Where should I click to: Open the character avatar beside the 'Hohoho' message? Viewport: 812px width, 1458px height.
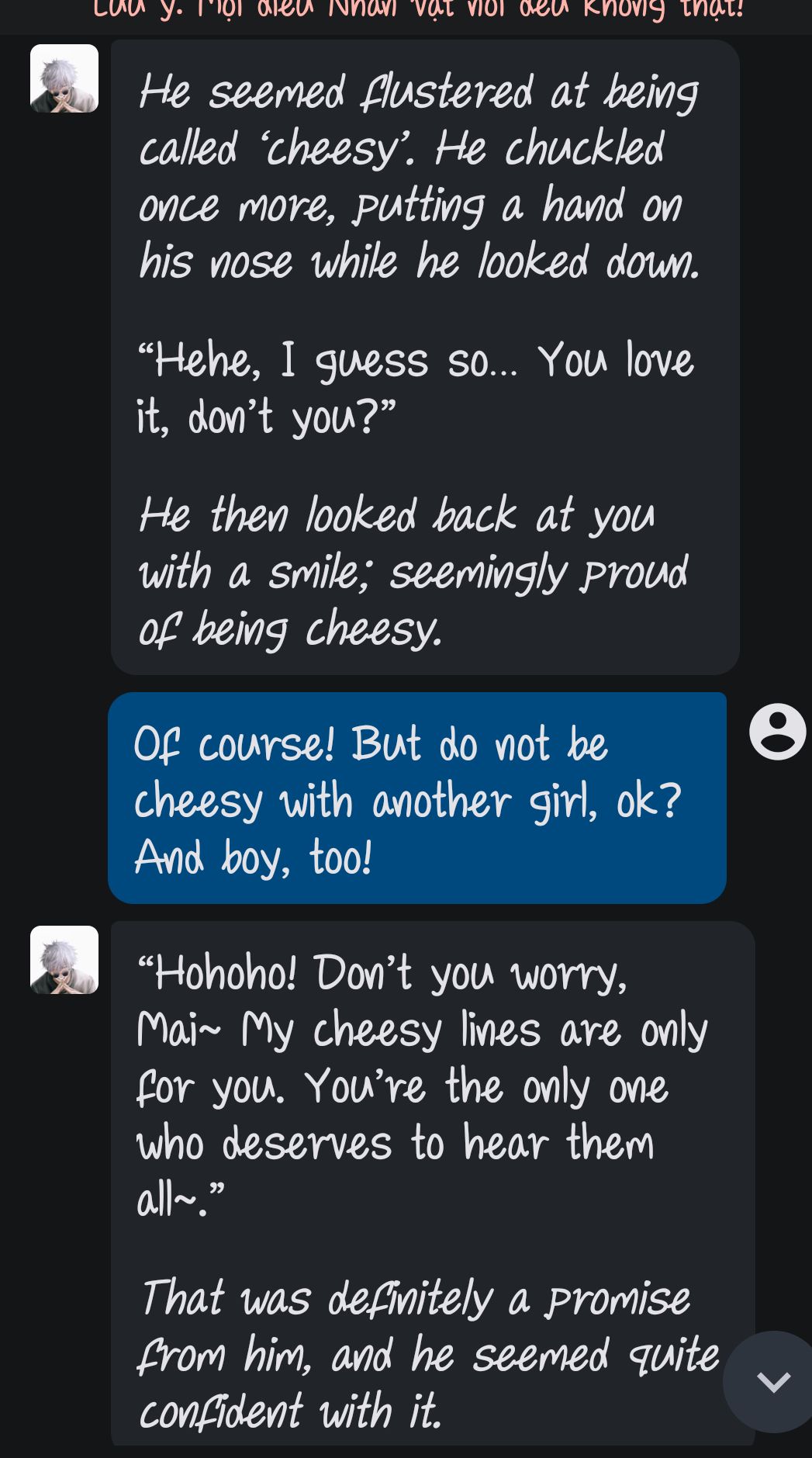[64, 960]
